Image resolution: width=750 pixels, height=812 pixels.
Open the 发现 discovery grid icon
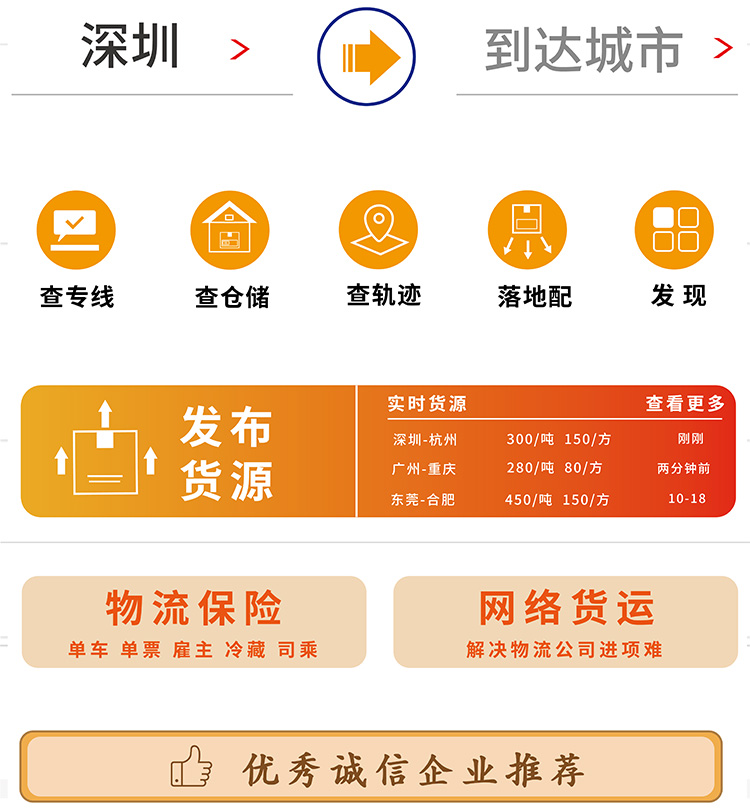[674, 230]
